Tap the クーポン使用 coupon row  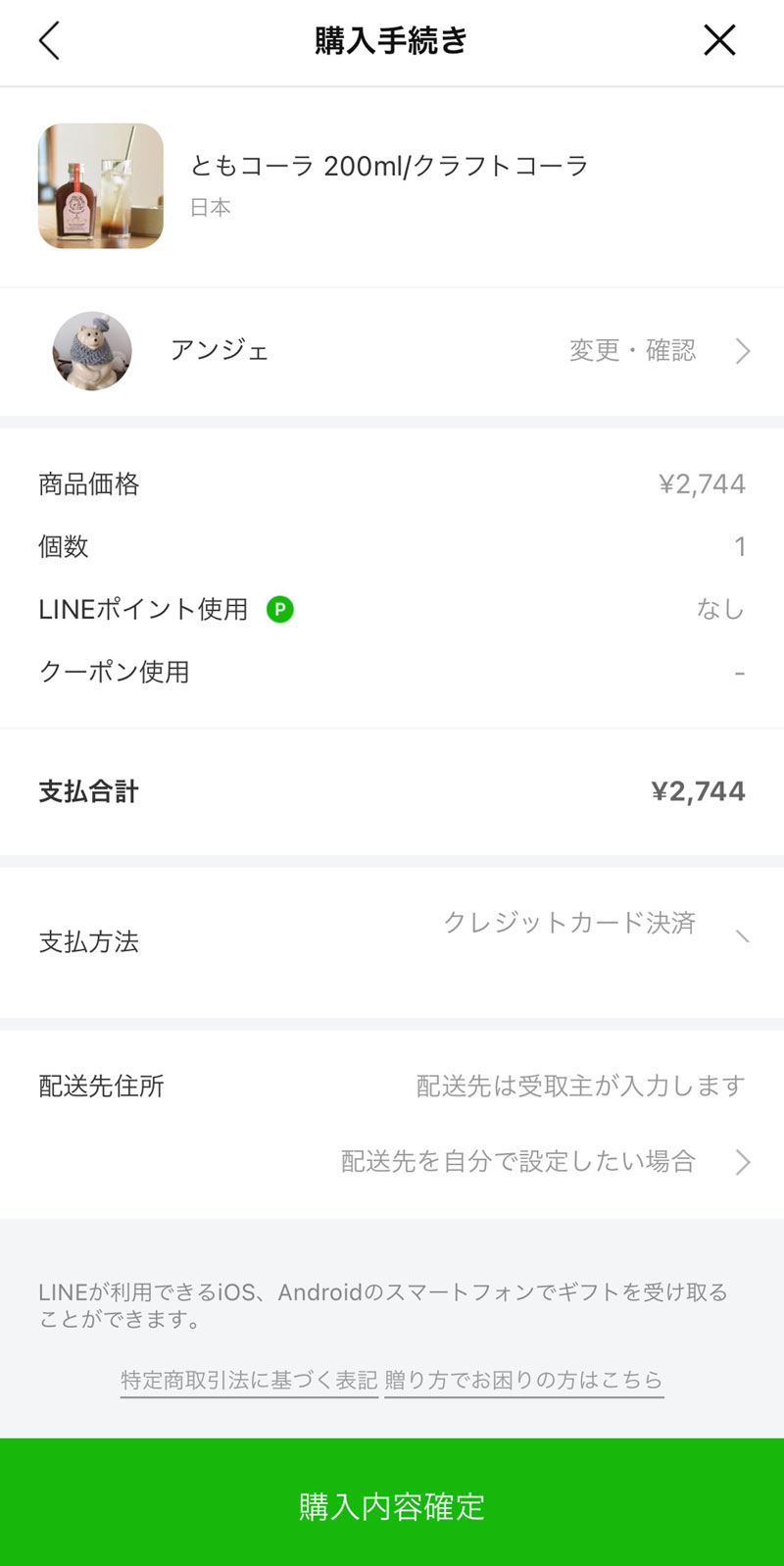coord(116,673)
